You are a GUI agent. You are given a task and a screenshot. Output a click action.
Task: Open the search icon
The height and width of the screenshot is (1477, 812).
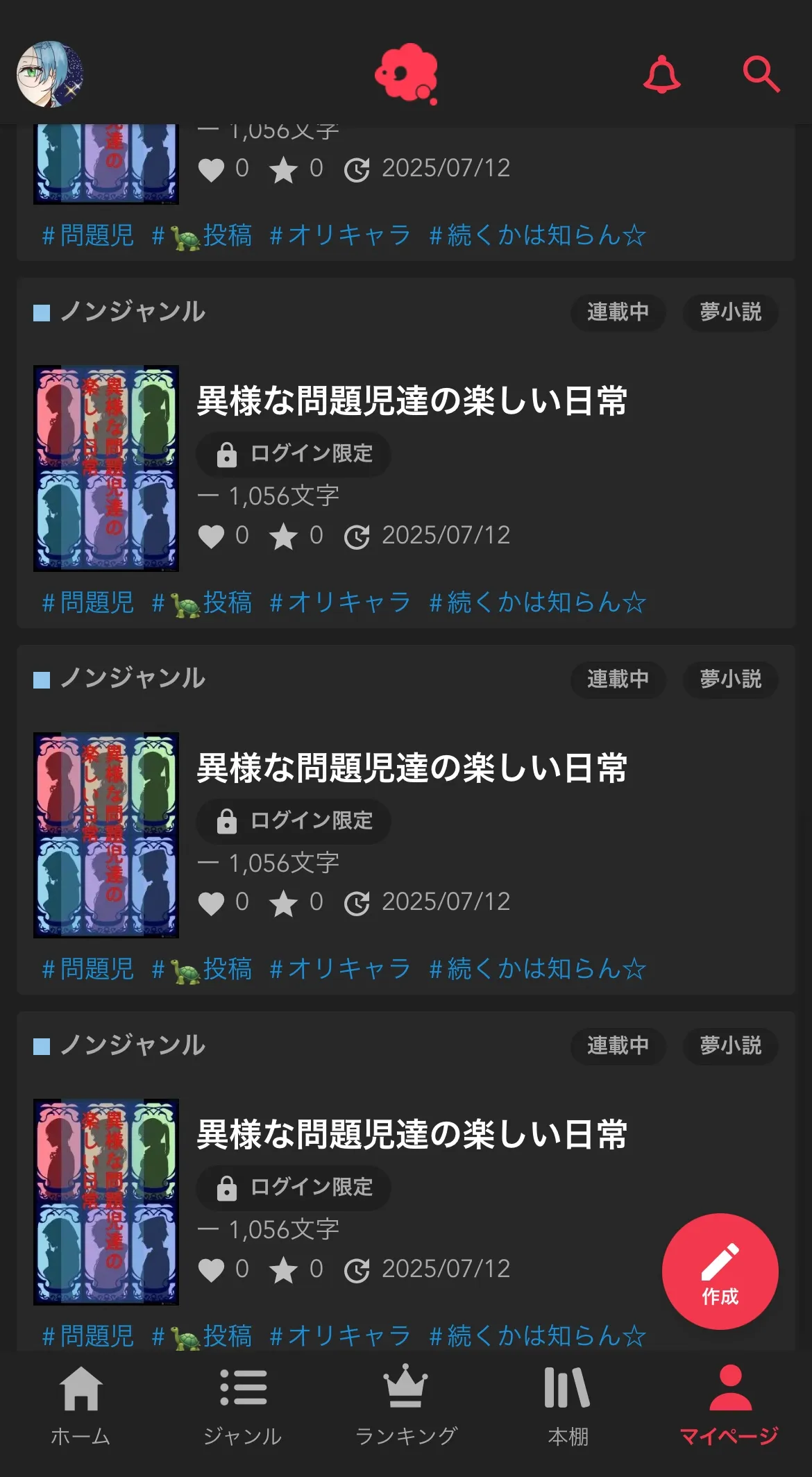[x=761, y=74]
